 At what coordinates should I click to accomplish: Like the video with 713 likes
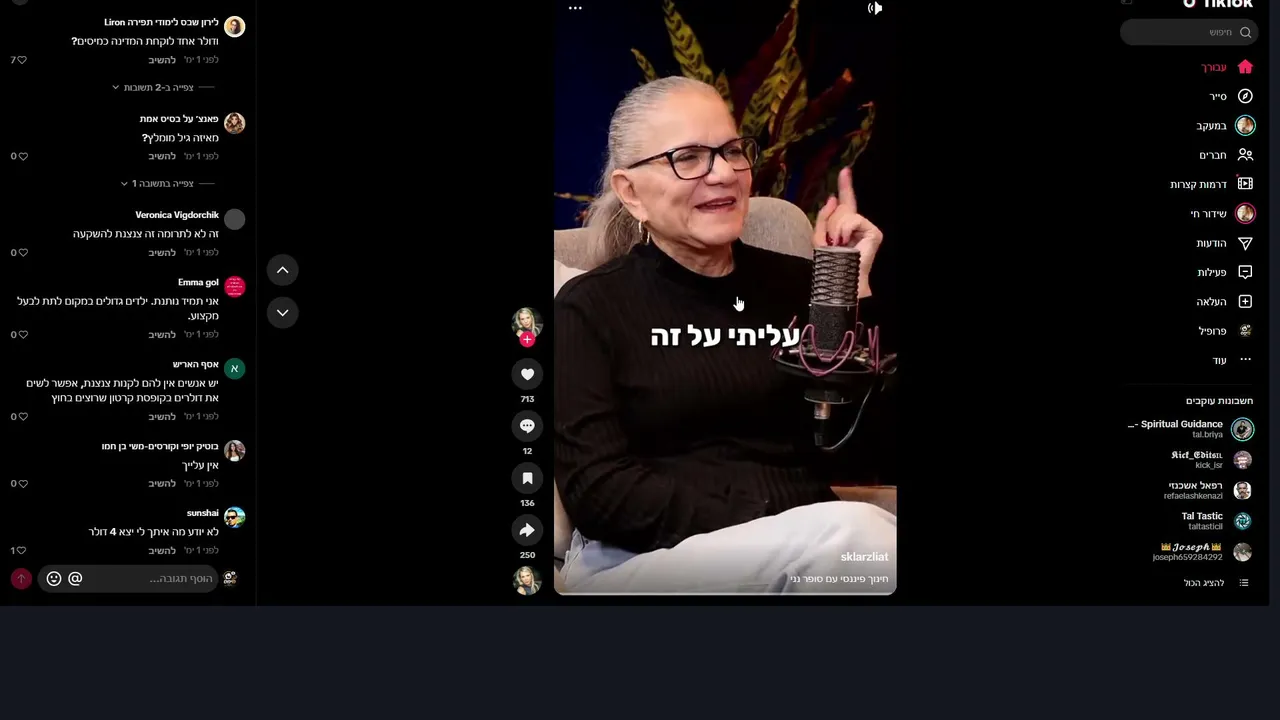point(527,374)
